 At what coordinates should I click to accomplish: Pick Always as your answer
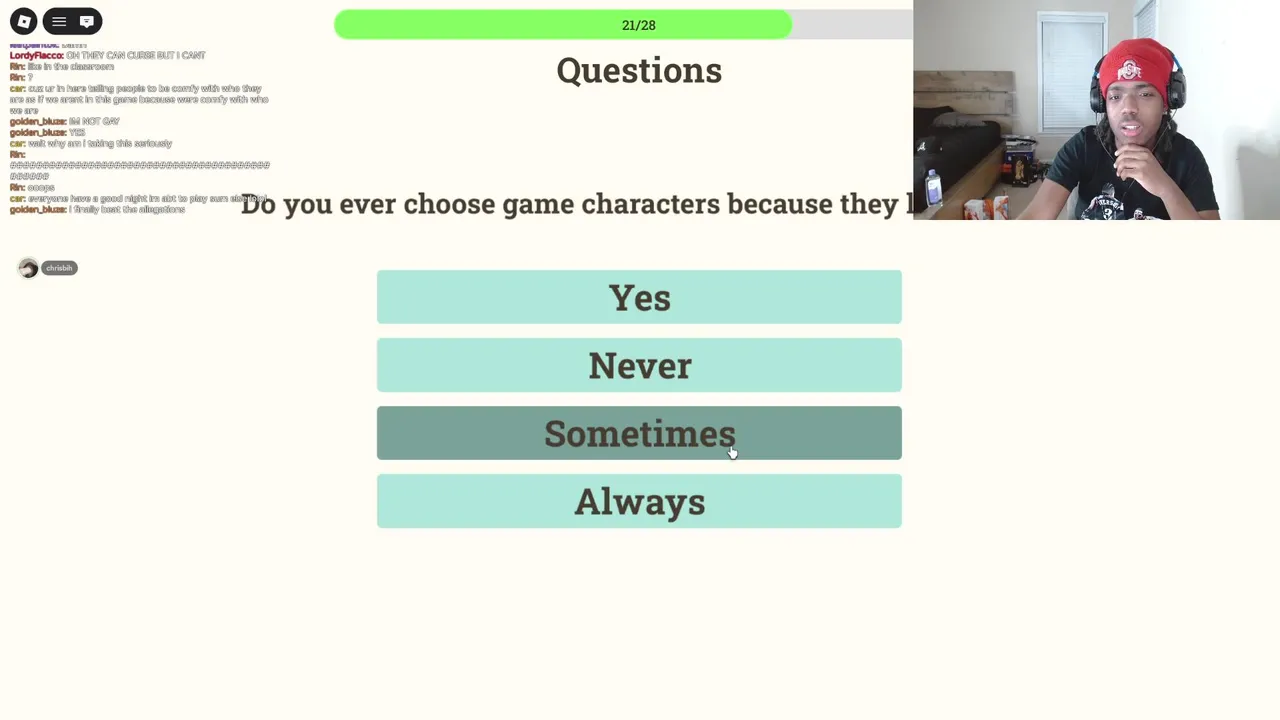[x=639, y=501]
